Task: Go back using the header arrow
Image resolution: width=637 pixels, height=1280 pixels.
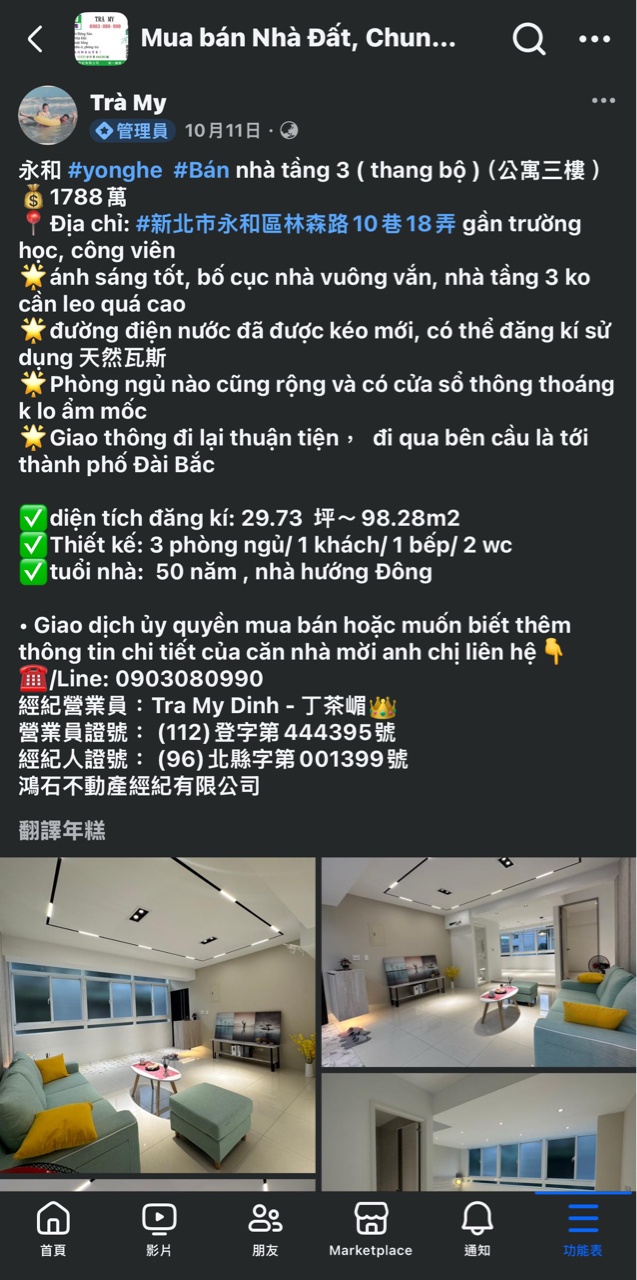Action: click(35, 39)
